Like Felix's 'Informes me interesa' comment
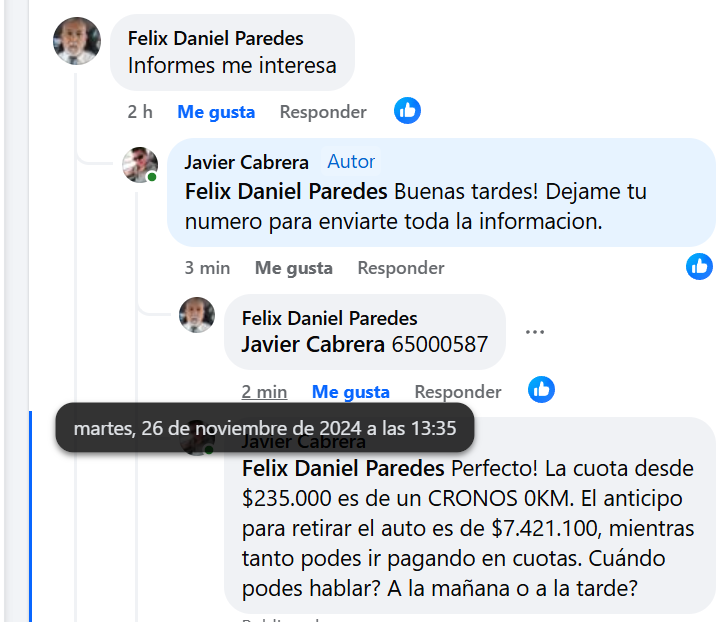 pos(216,112)
